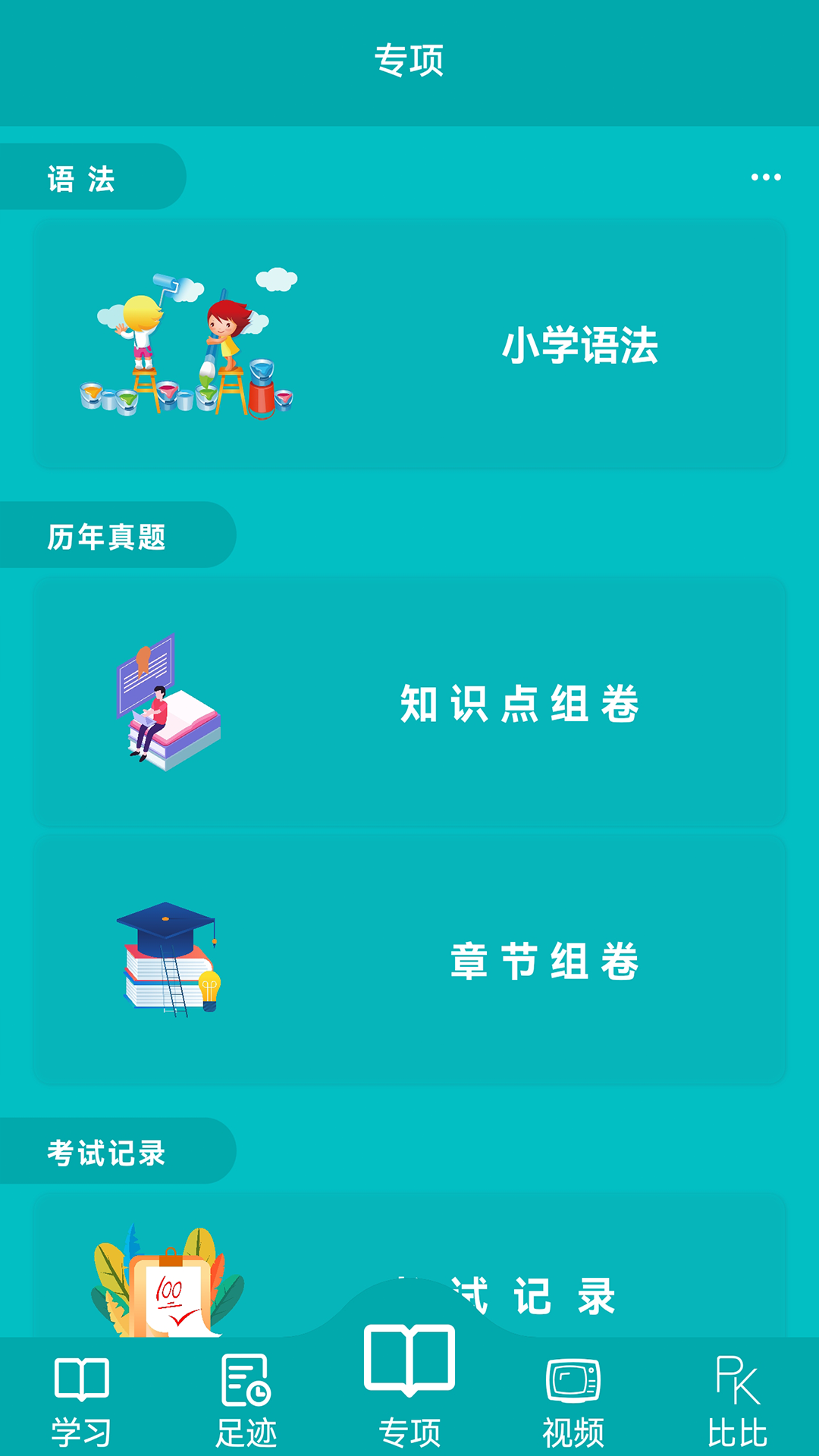Open the three-dot more options icon
The image size is (819, 1456).
(x=765, y=176)
